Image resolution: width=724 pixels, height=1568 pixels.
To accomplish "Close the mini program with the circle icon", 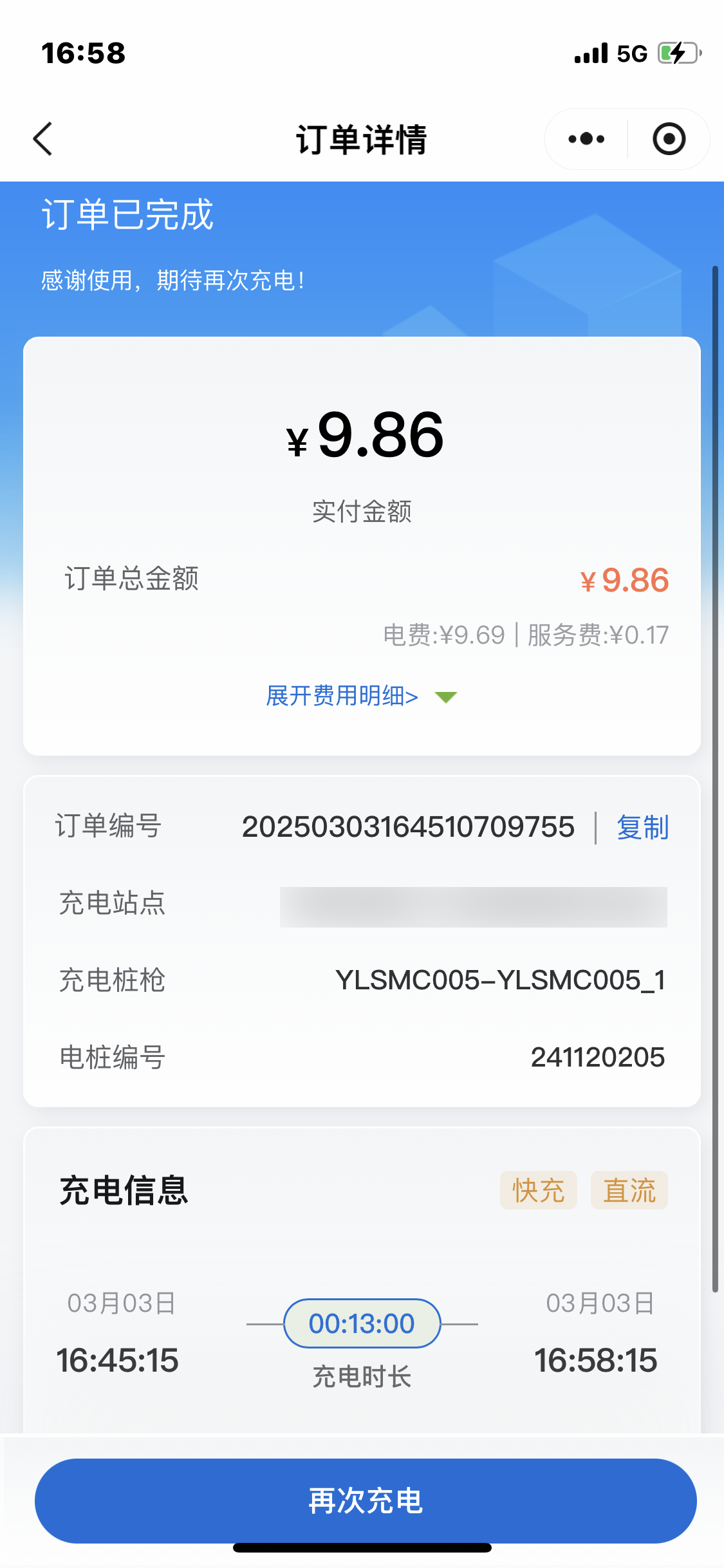I will (669, 139).
